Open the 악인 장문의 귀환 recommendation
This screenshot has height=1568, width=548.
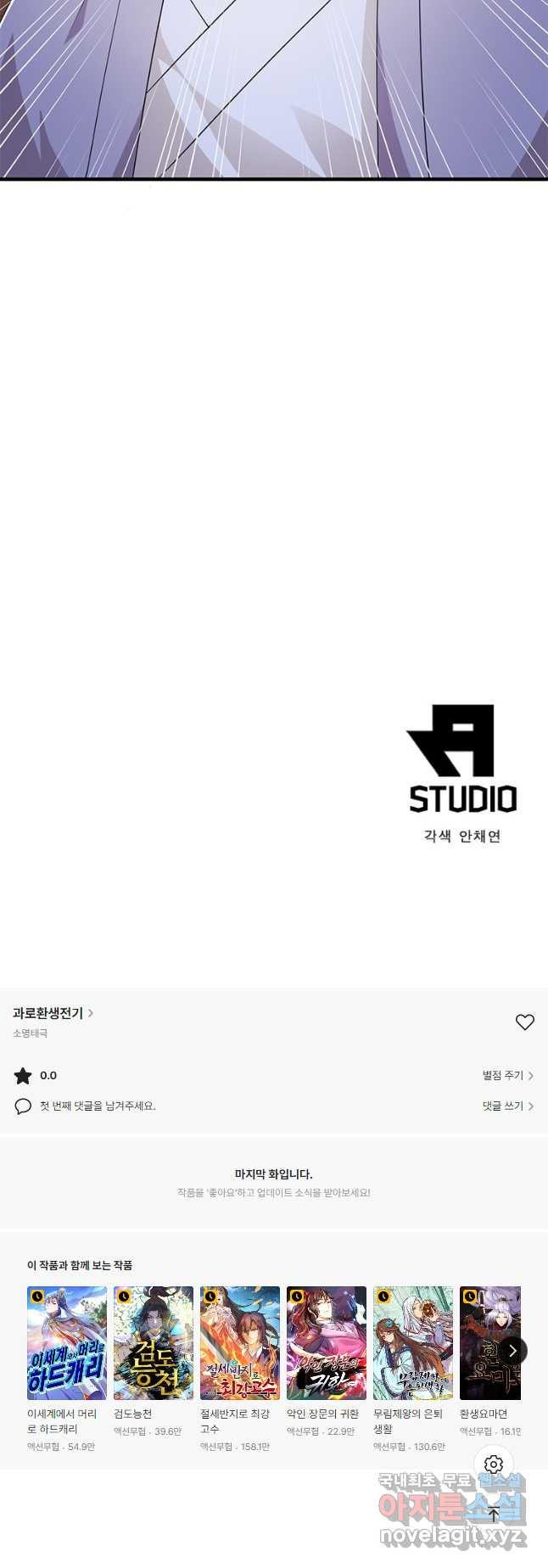pyautogui.click(x=327, y=1343)
